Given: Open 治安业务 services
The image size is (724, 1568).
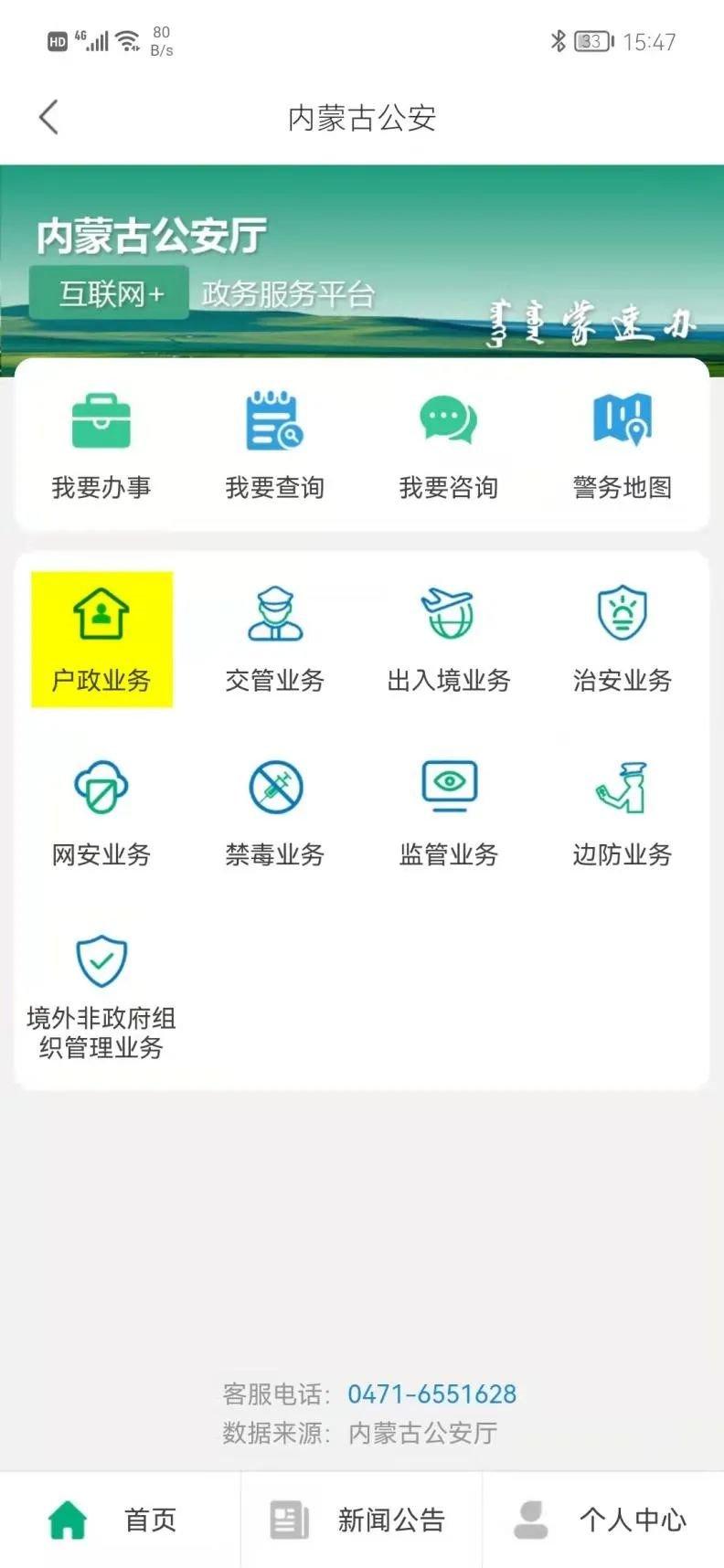Looking at the screenshot, I should [622, 640].
